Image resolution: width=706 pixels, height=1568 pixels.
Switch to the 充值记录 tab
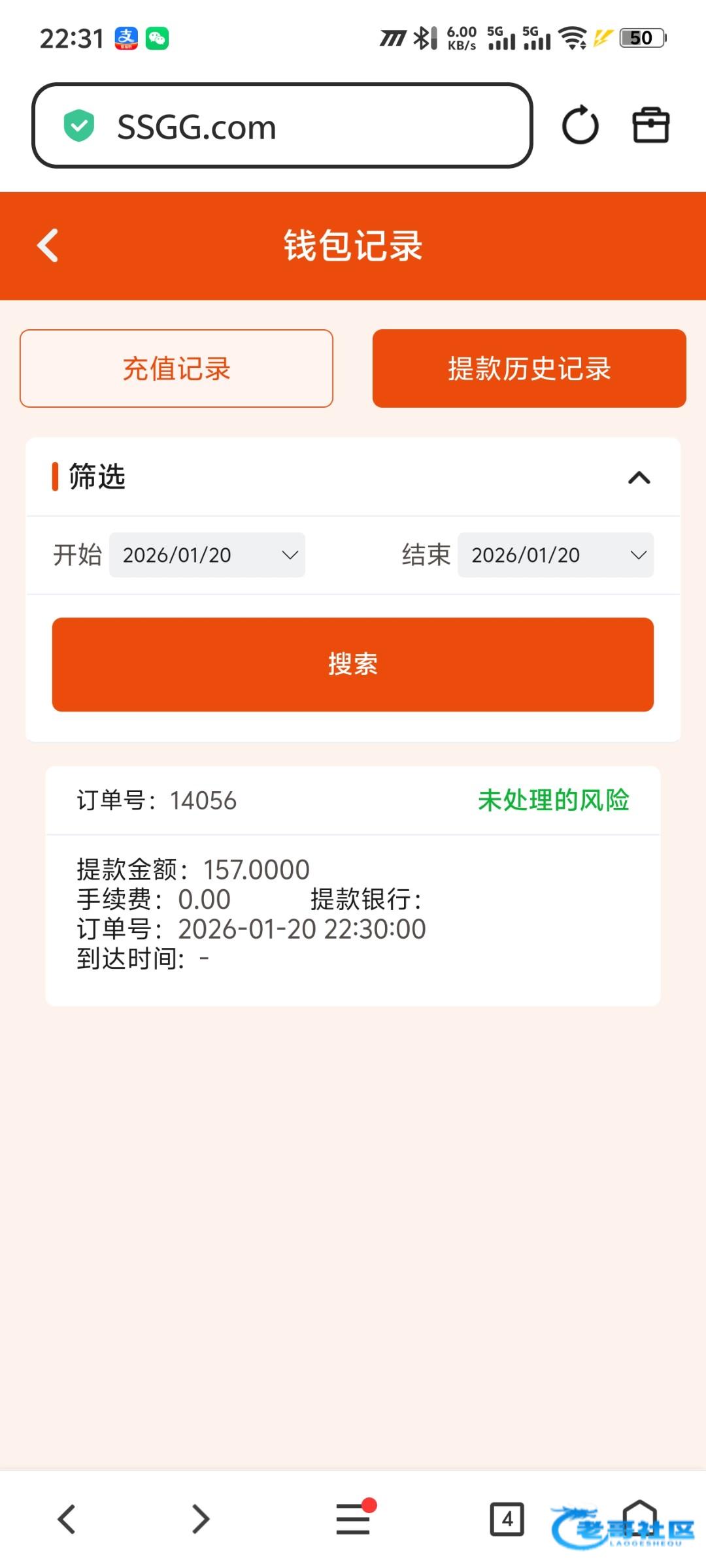coord(176,368)
